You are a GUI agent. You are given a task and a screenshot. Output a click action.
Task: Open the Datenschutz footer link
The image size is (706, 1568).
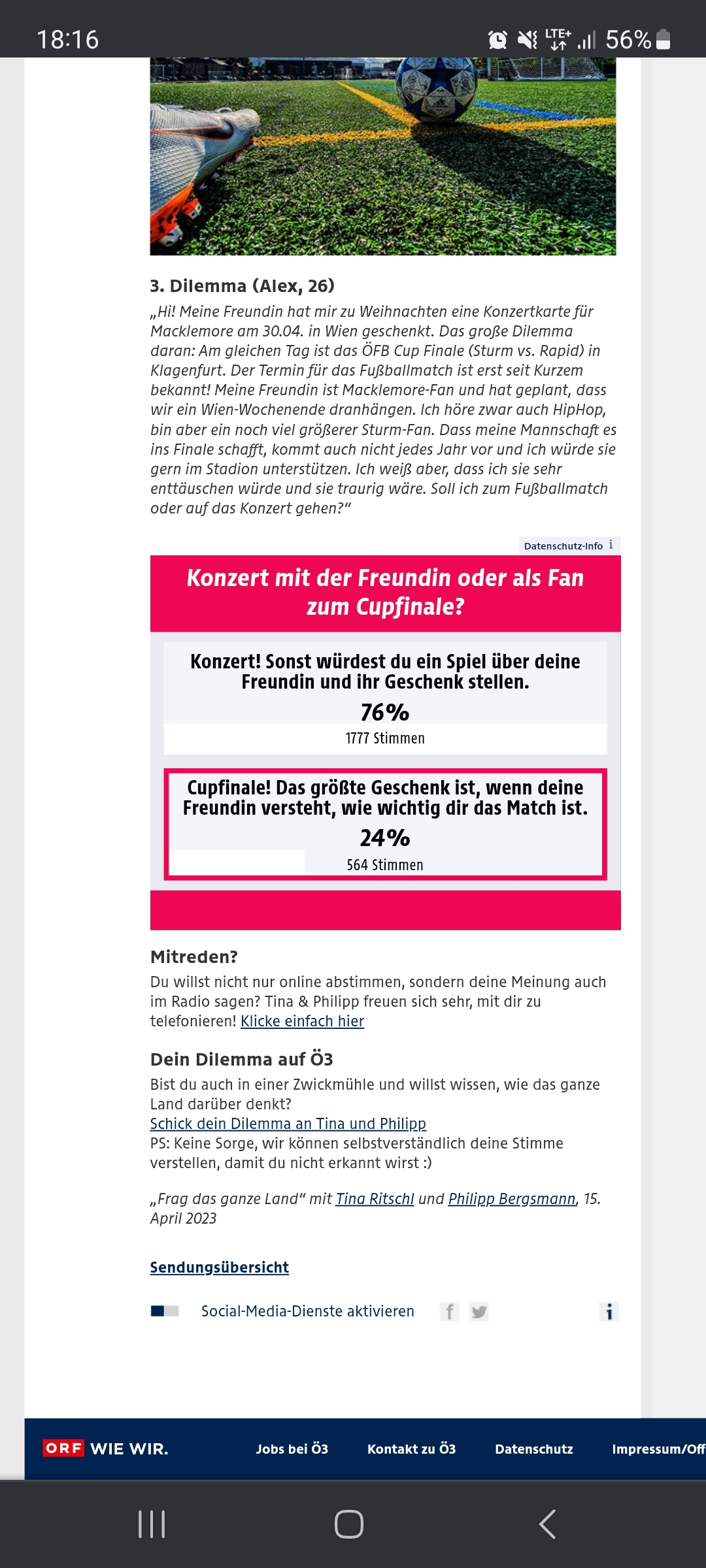coord(534,1449)
